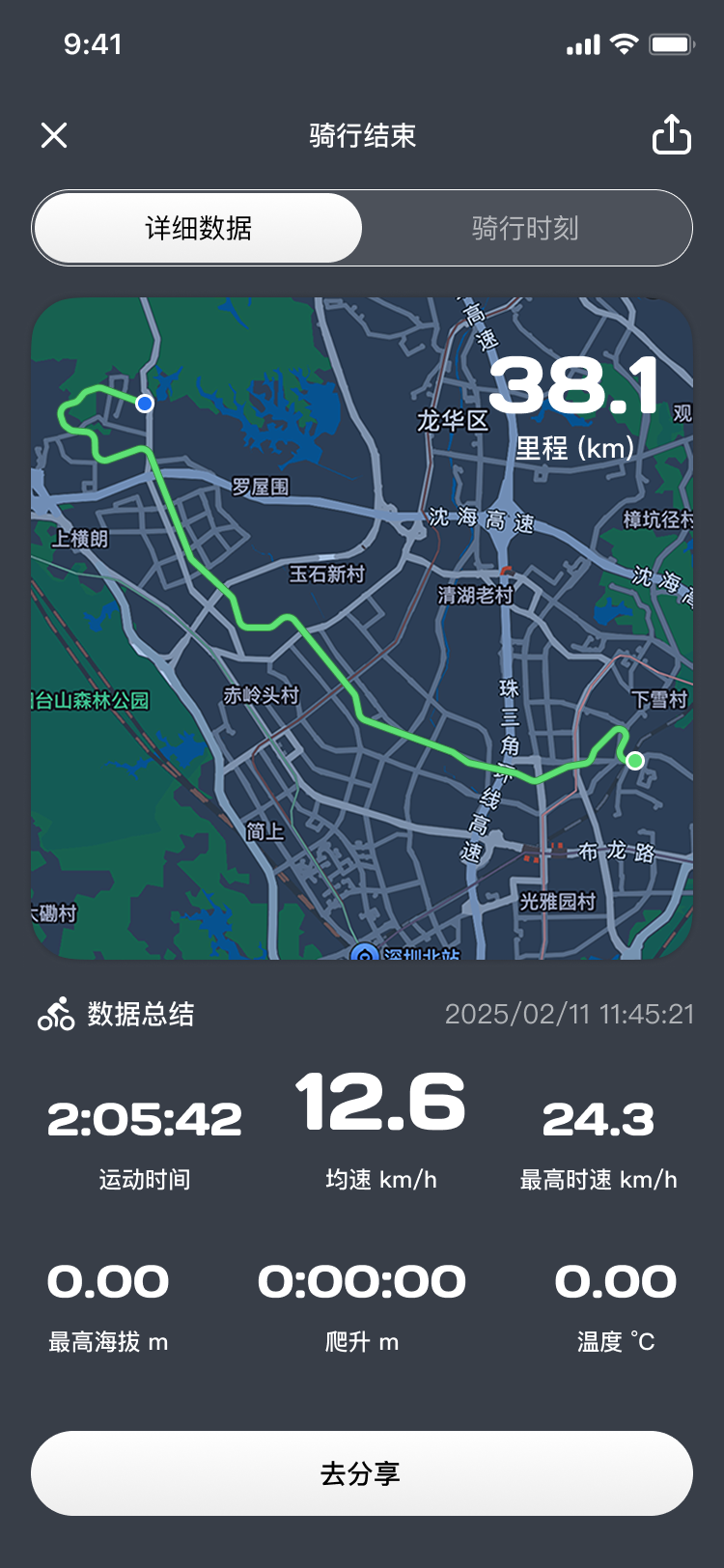Select the 运动时间 value 2:05:42
This screenshot has height=1568, width=724.
[x=143, y=1118]
